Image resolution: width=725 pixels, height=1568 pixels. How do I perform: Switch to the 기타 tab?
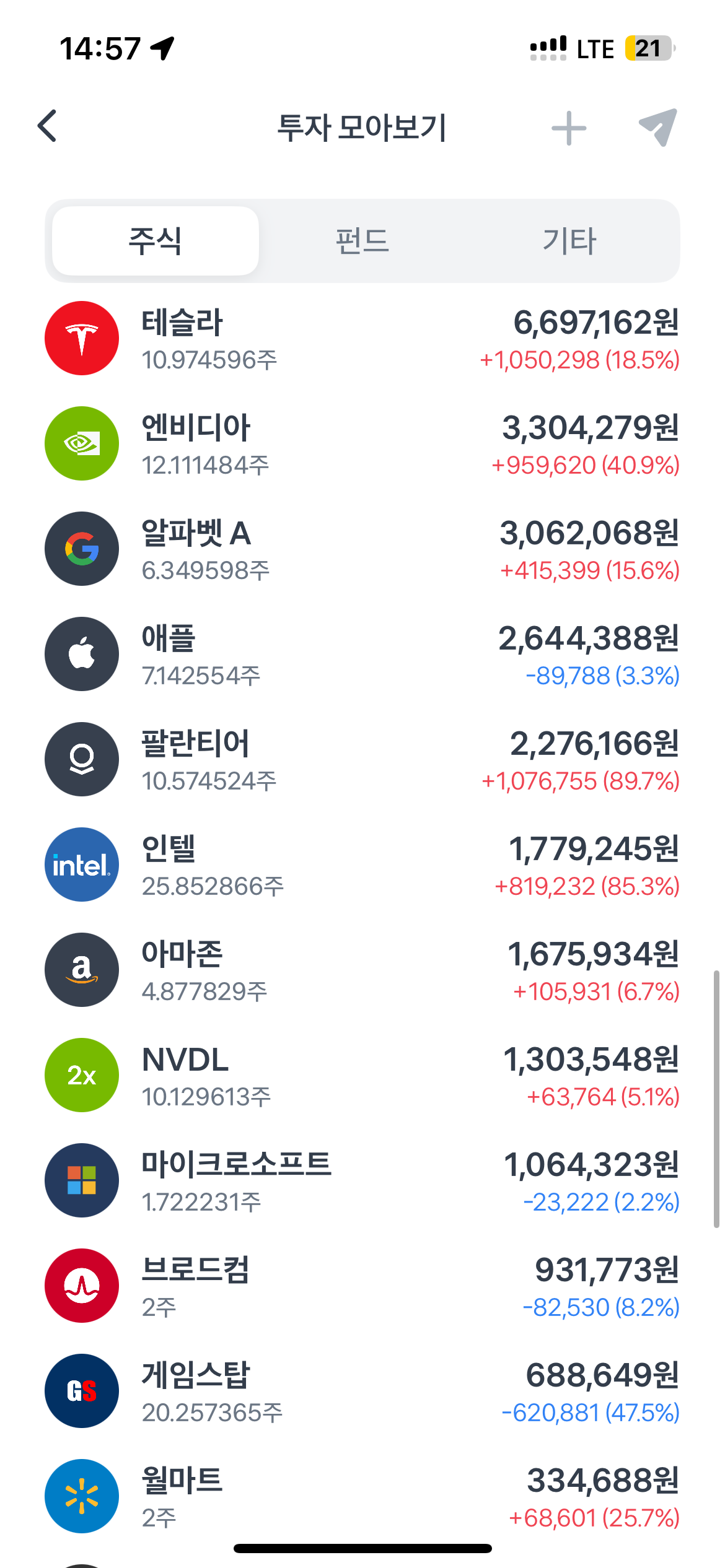pyautogui.click(x=569, y=241)
